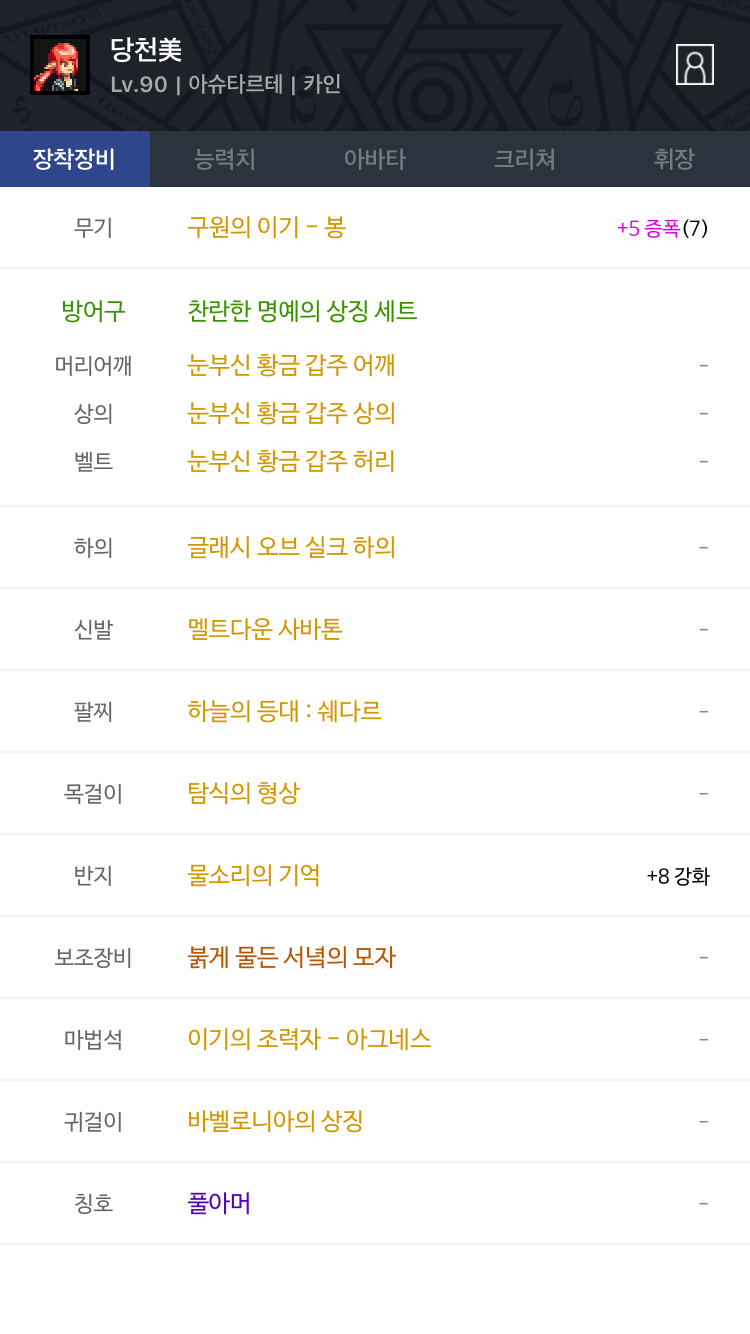Open magic stone 이기의 조력자 - 아그네스
The image size is (750, 1334).
click(x=309, y=1039)
